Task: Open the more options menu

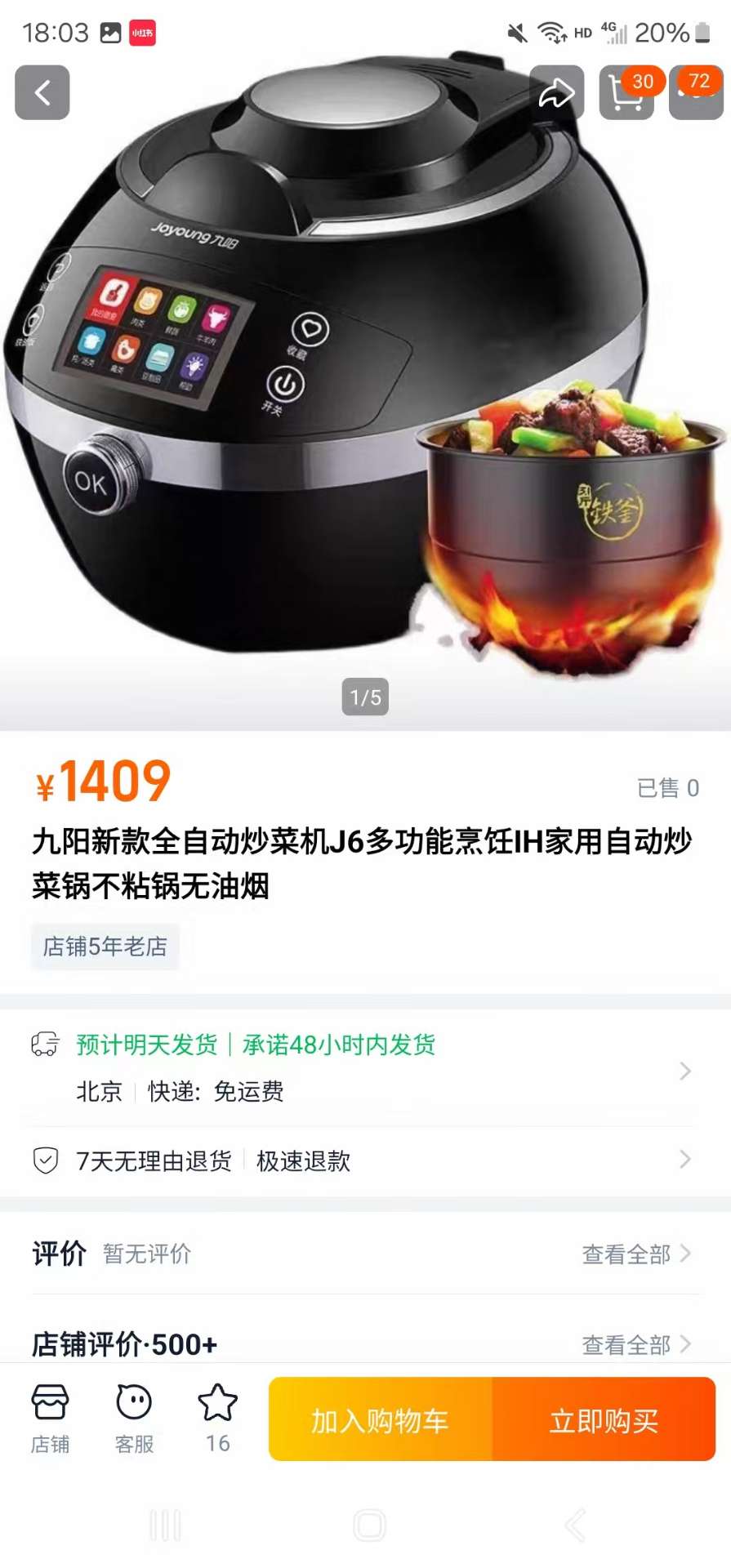Action: (x=696, y=93)
